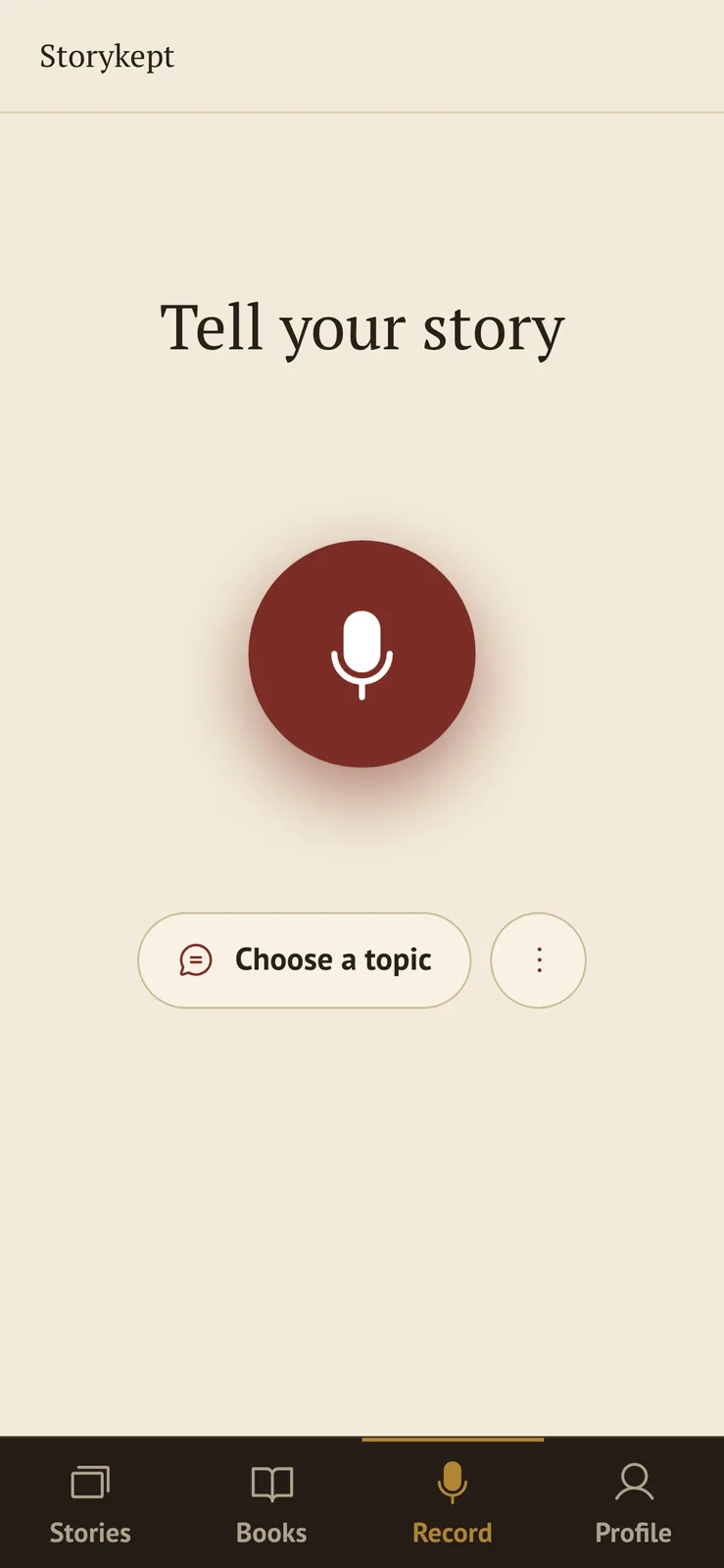Open the Profile tab
724x1568 pixels.
634,1503
